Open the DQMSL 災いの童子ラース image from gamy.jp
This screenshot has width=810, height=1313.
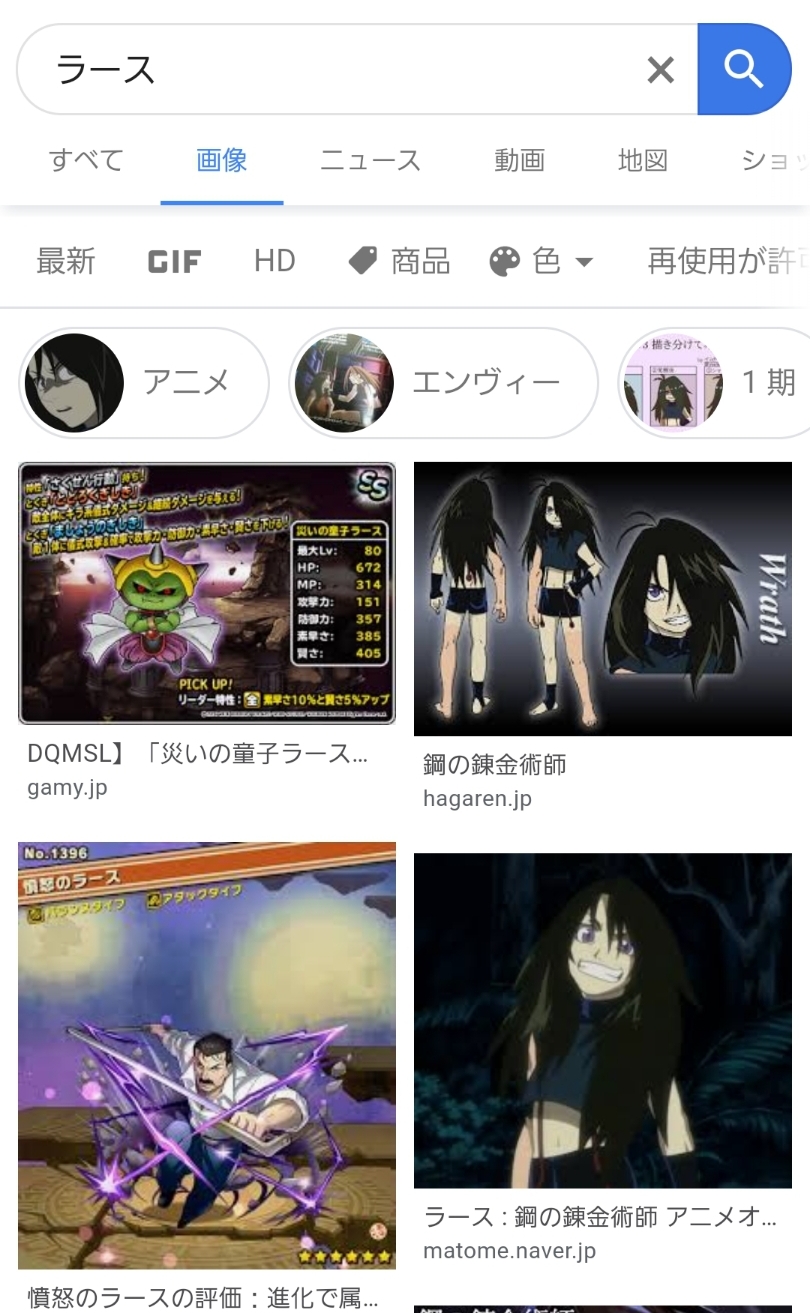click(207, 593)
